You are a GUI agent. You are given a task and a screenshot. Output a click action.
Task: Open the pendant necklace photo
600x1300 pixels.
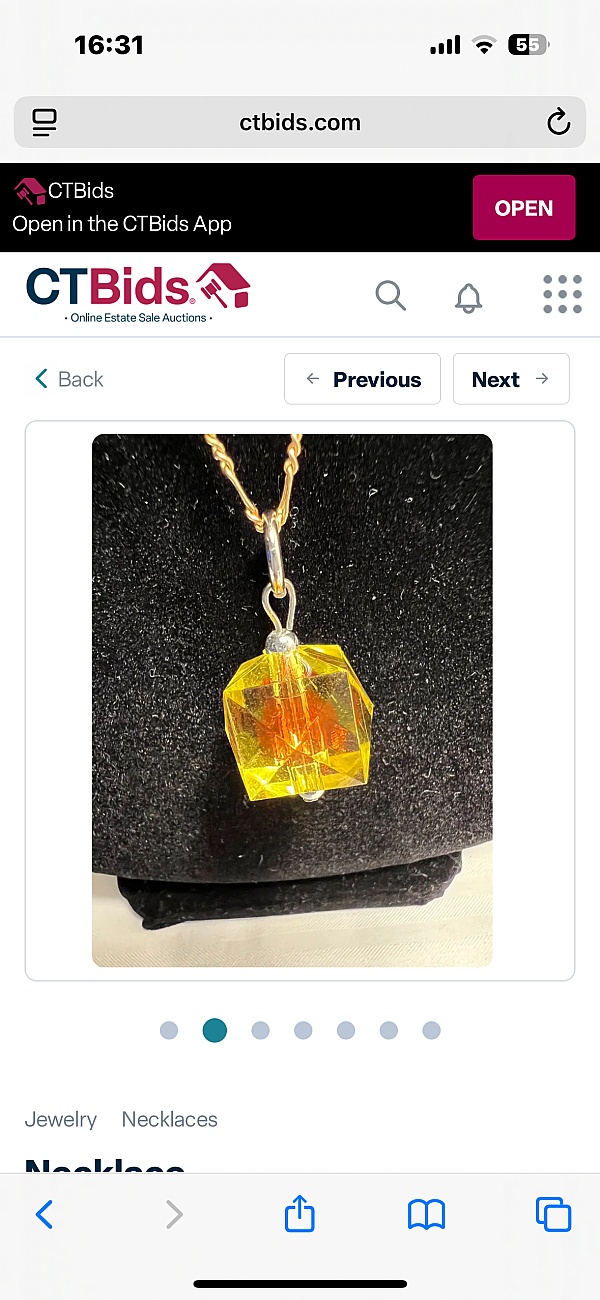point(292,700)
